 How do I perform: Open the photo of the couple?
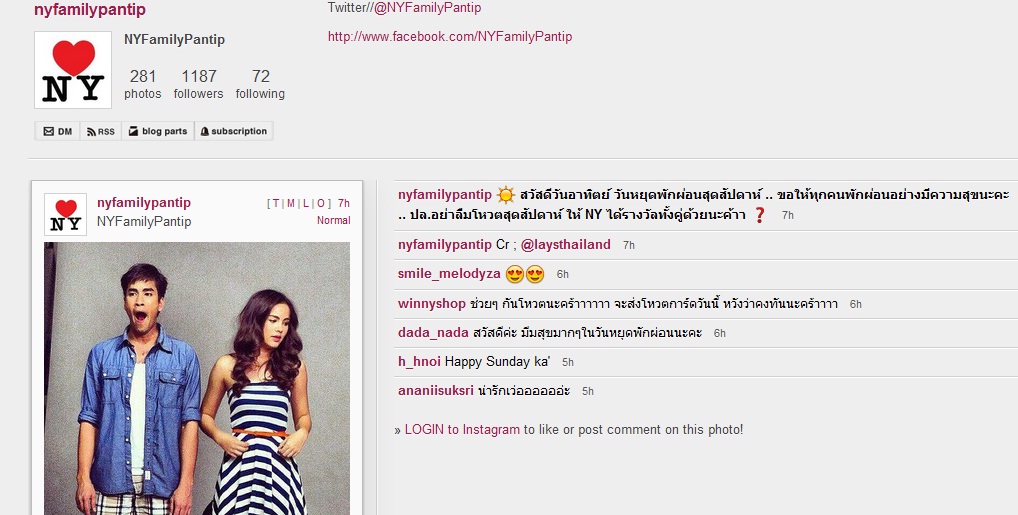click(197, 378)
